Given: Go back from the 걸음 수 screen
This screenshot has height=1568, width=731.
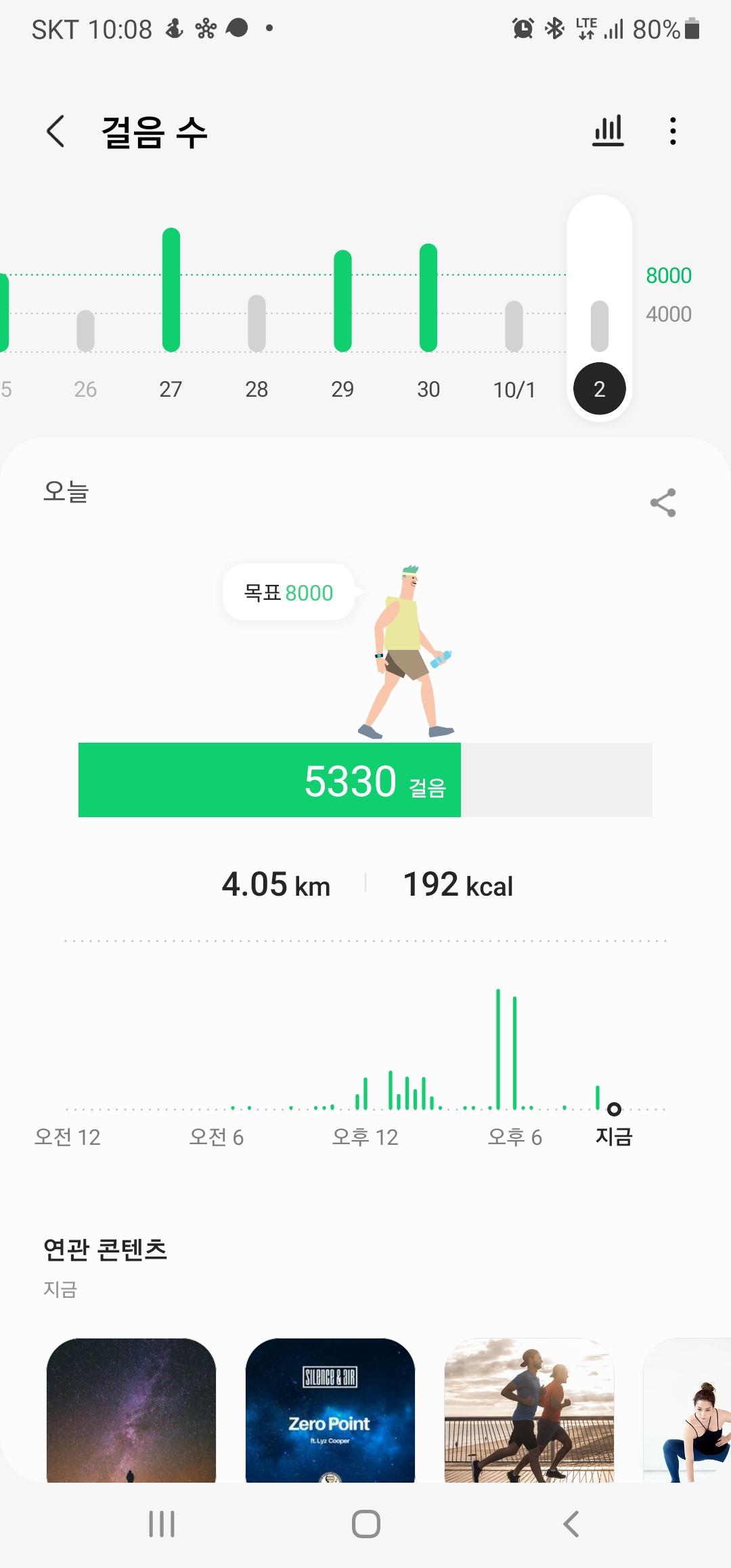Looking at the screenshot, I should (56, 131).
